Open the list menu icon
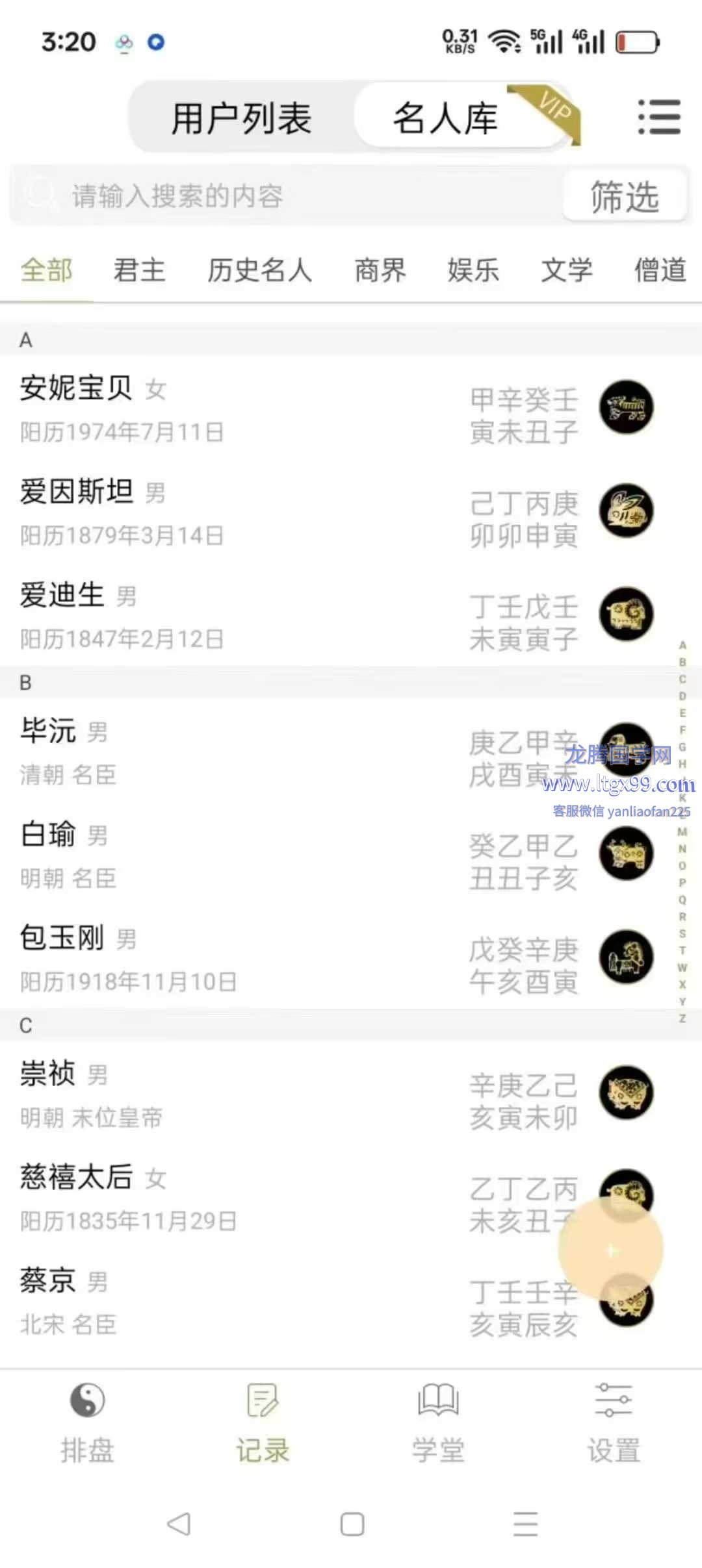Image resolution: width=702 pixels, height=1568 pixels. [659, 117]
